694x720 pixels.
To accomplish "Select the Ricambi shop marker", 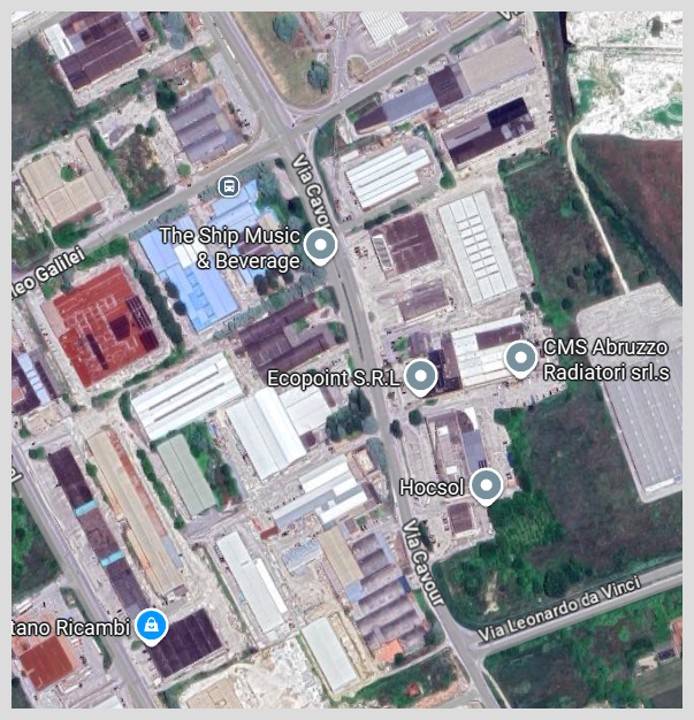I will [151, 626].
